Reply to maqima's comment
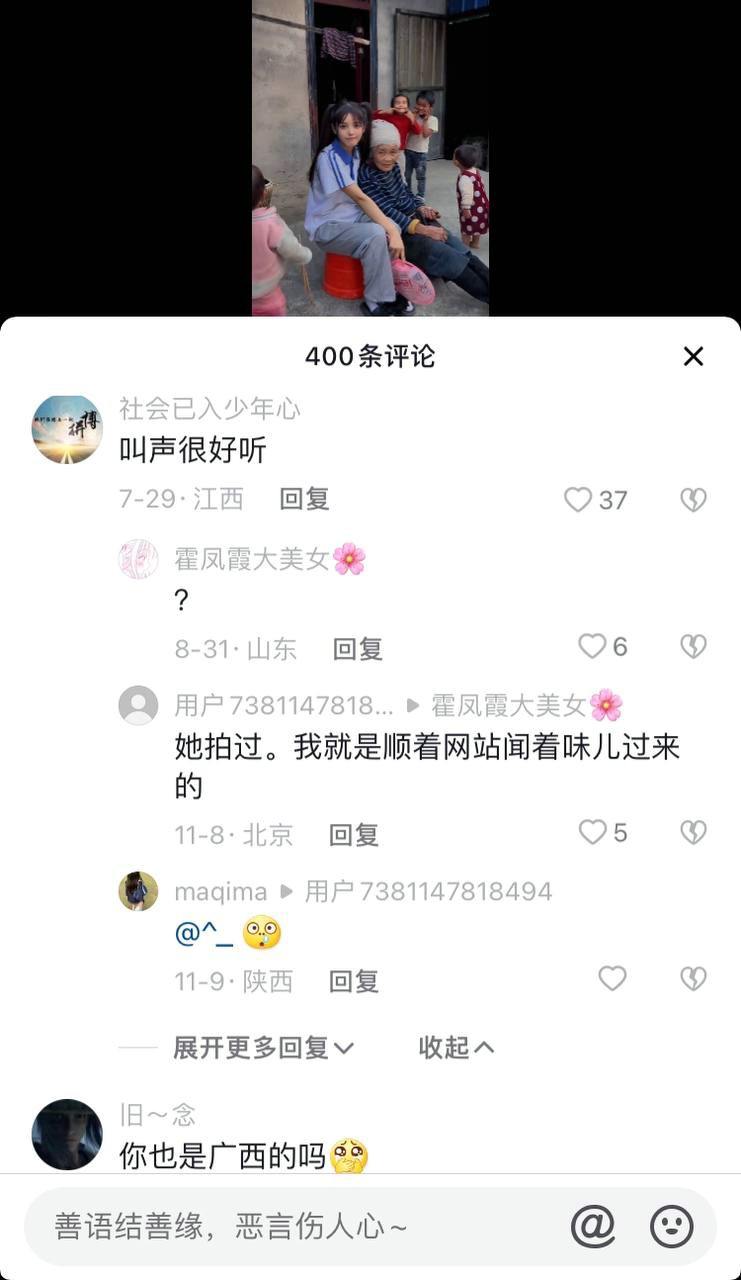The height and width of the screenshot is (1280, 741). tap(353, 982)
